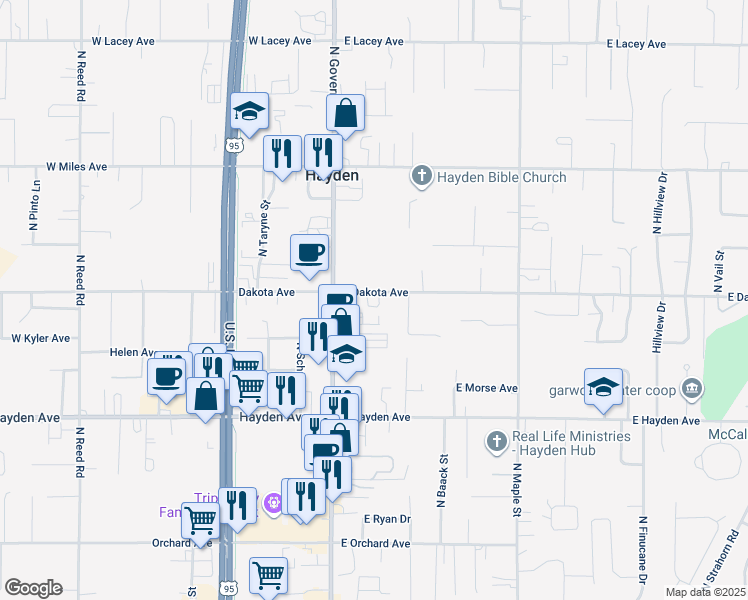The height and width of the screenshot is (600, 748).
Task: Open the shopping cart marker beside route 95 shield
Action: tap(268, 577)
